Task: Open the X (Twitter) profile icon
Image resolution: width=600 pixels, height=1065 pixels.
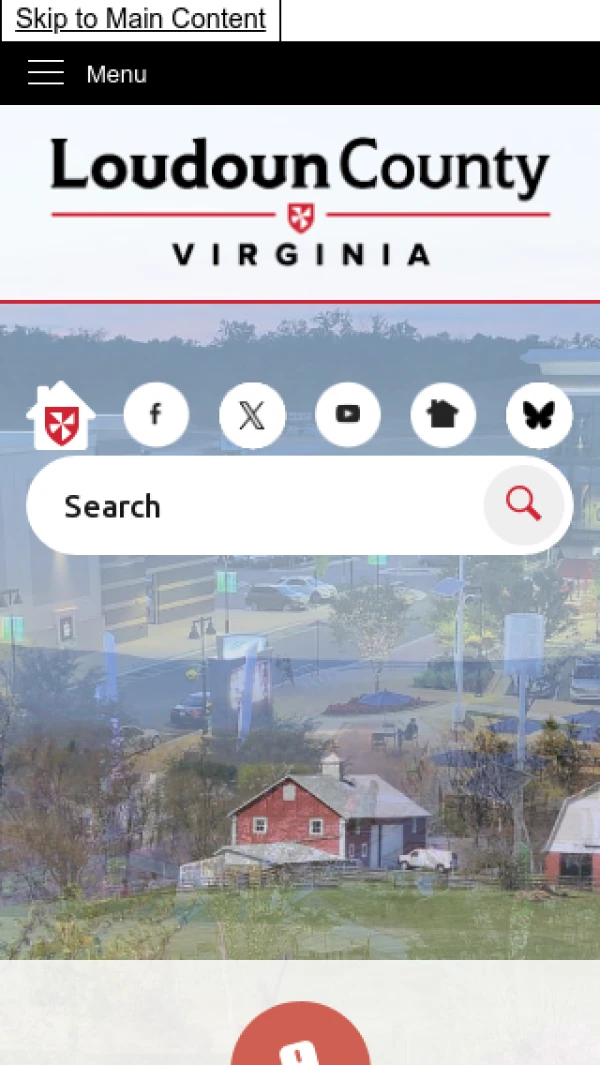Action: click(x=252, y=414)
